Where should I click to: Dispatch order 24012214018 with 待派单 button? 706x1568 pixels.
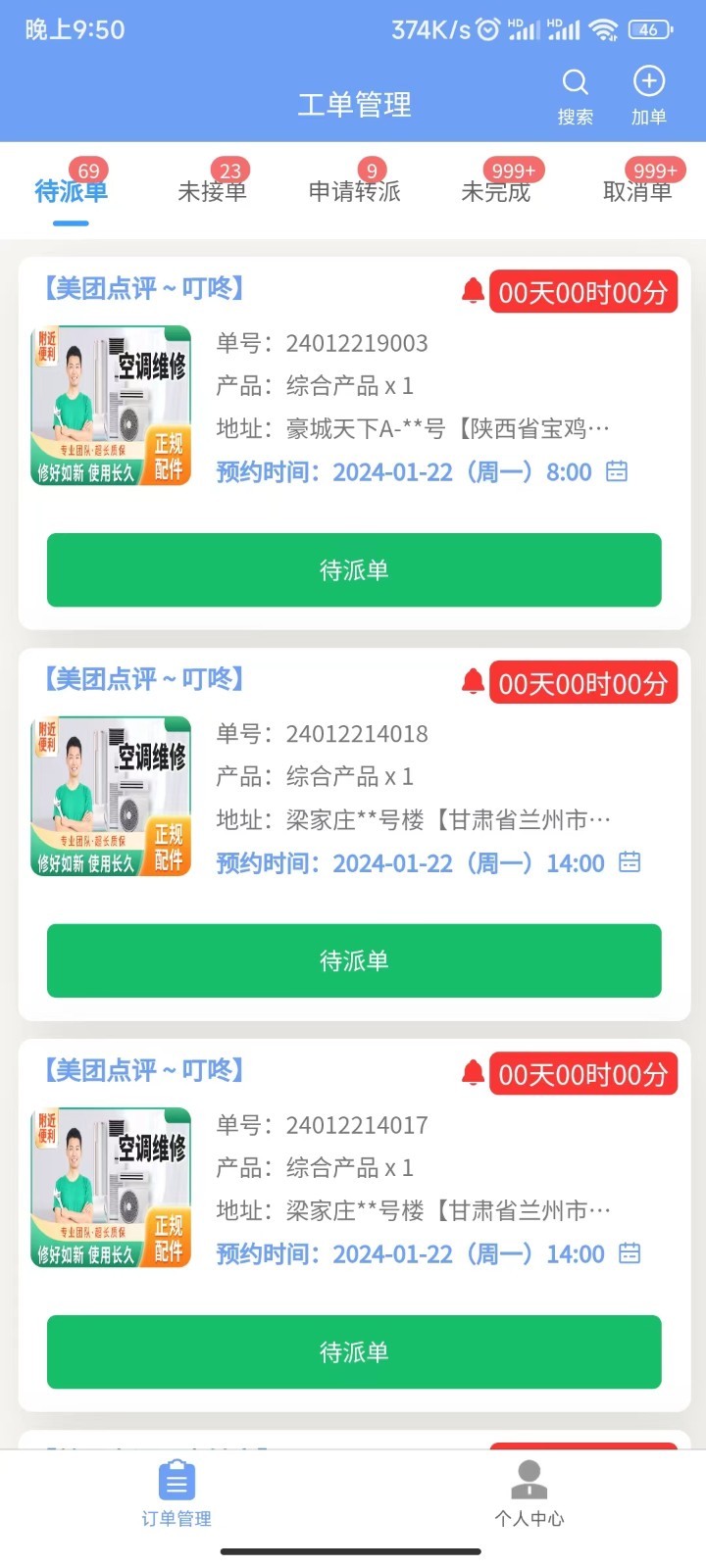[354, 961]
